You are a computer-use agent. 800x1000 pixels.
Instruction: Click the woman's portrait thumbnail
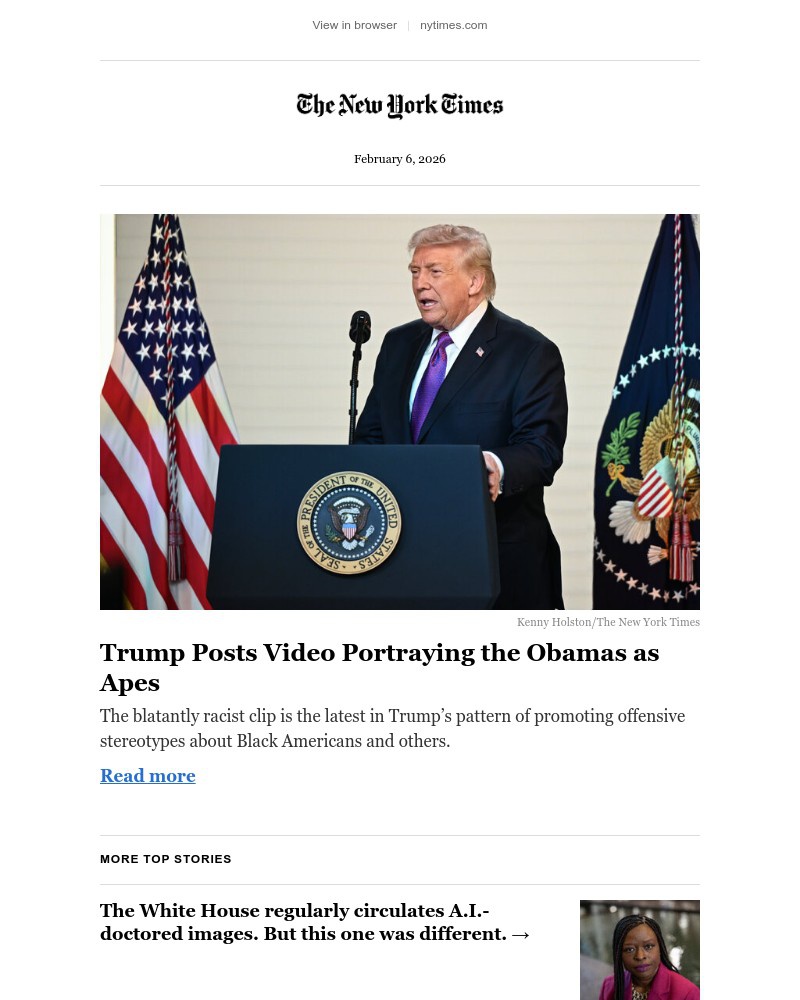coord(639,950)
